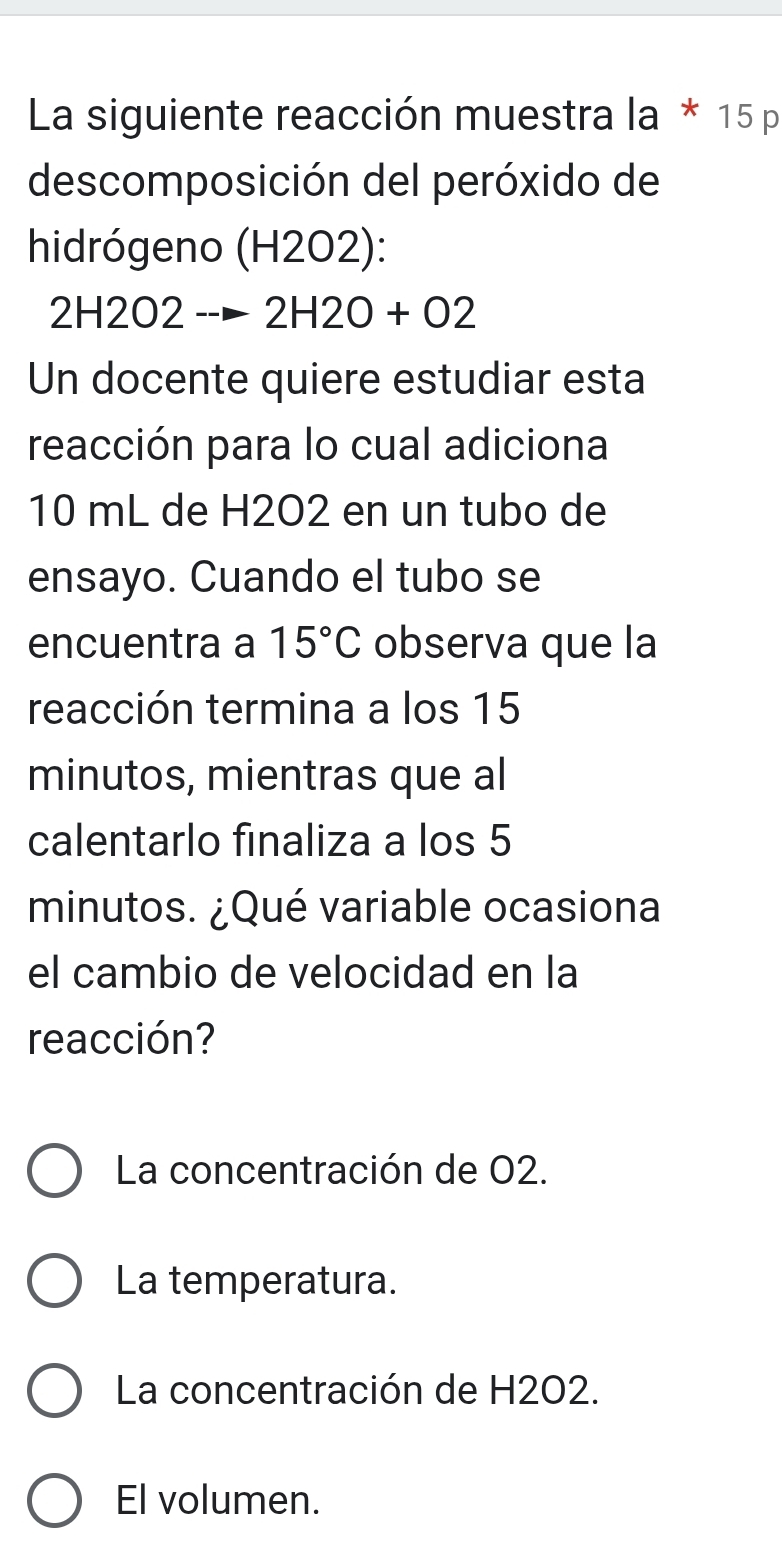Mark 'La concentración de H2O2.' option
The height and width of the screenshot is (1564, 782).
[x=55, y=1389]
